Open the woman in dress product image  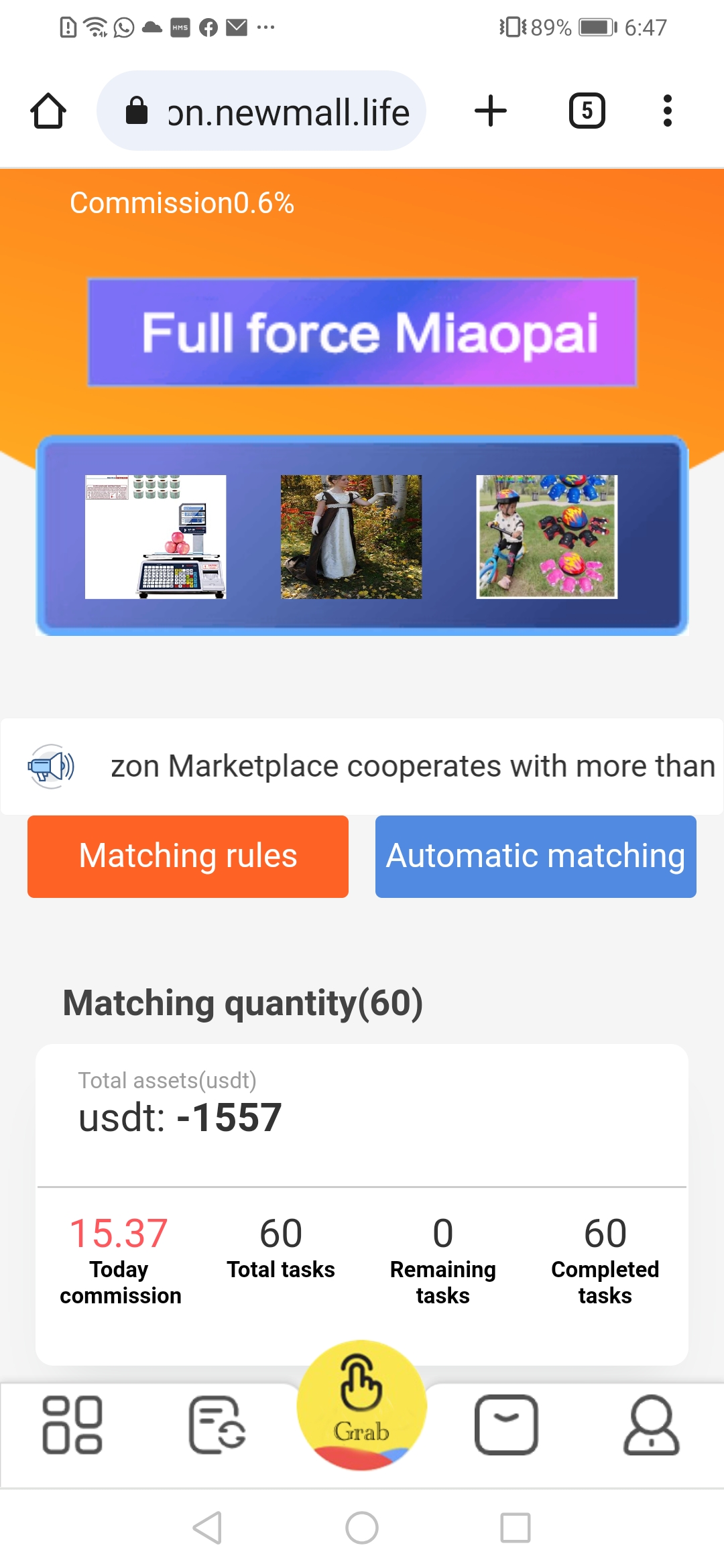coord(351,537)
